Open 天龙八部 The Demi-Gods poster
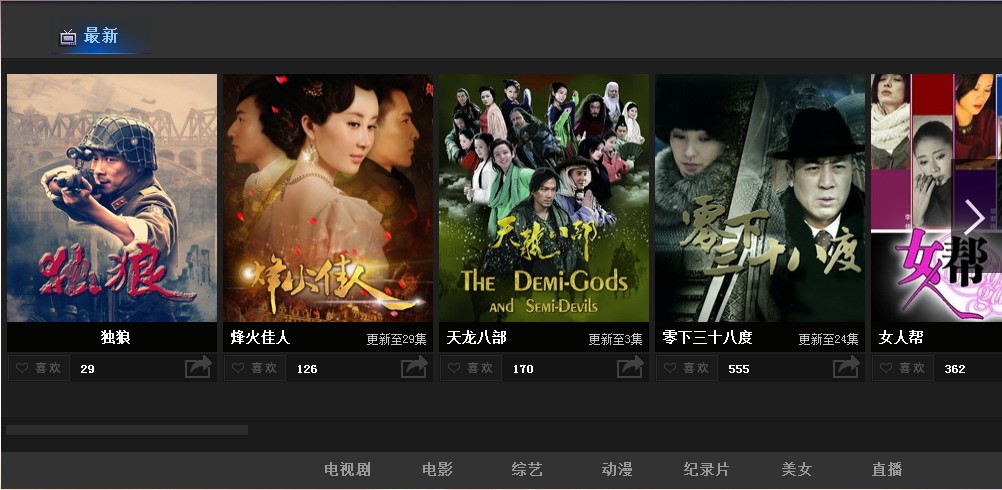The image size is (1002, 490). tap(544, 198)
